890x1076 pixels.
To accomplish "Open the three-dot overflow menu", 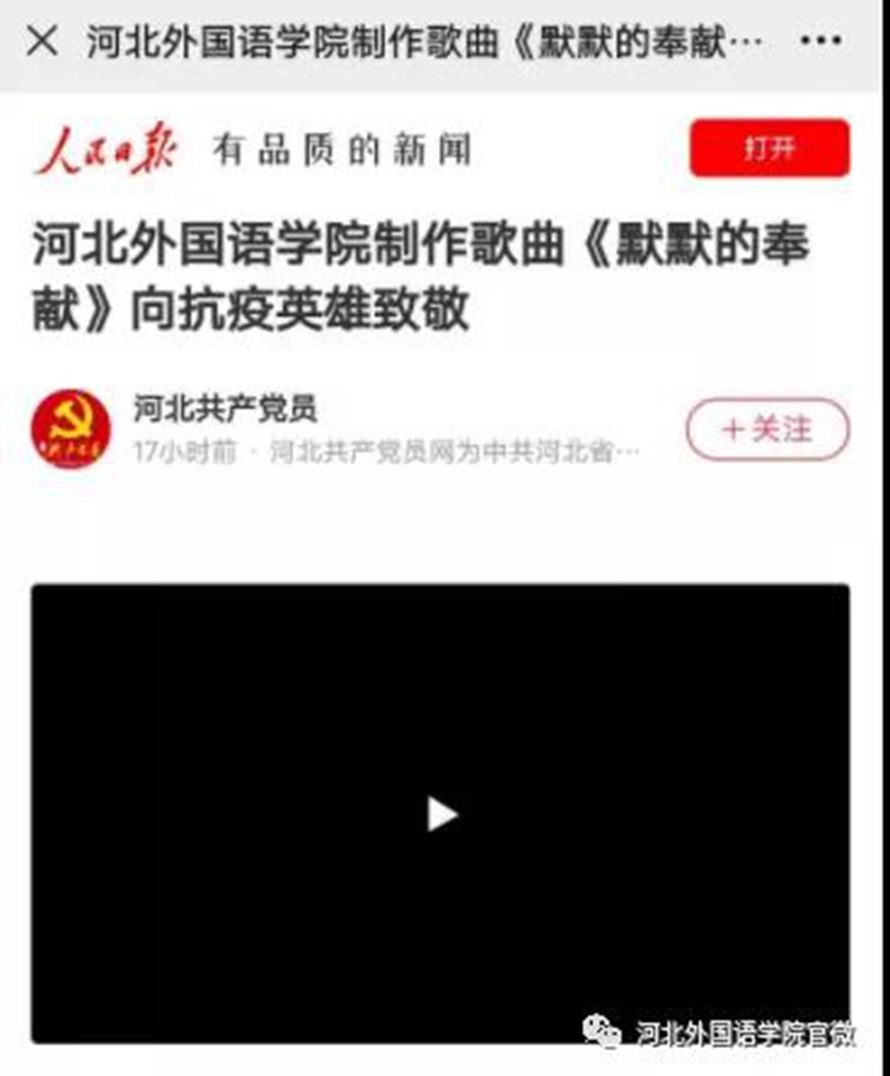I will click(821, 42).
